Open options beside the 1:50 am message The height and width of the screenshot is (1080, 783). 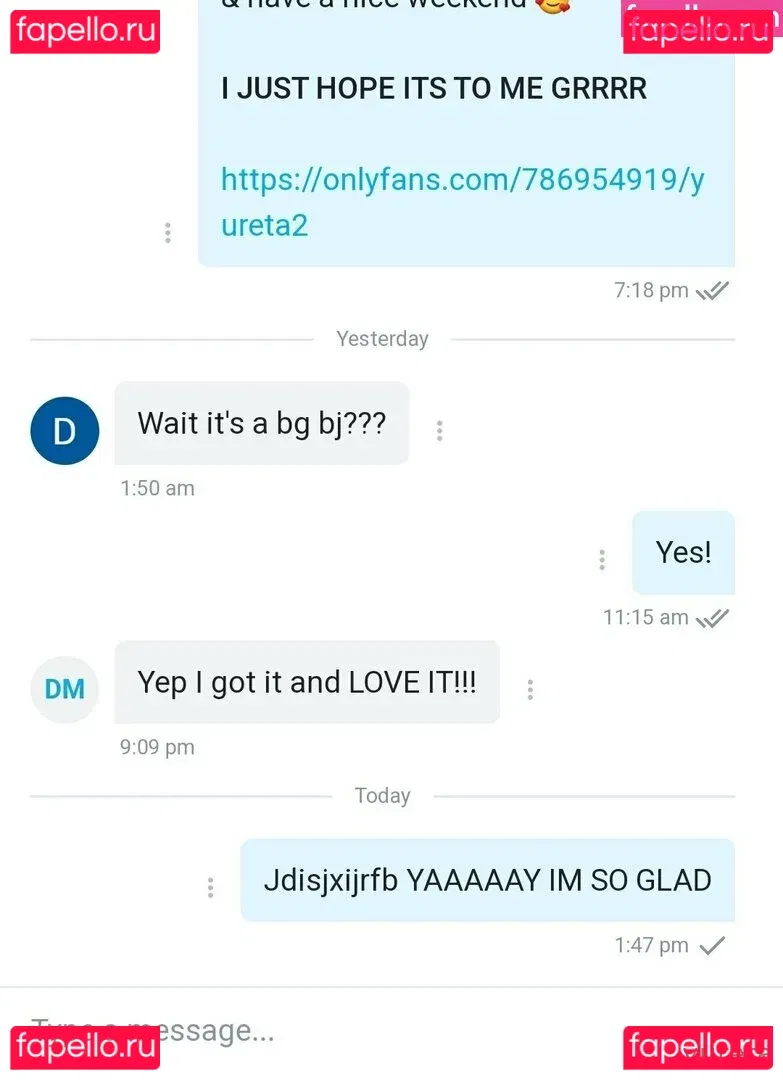coord(439,431)
